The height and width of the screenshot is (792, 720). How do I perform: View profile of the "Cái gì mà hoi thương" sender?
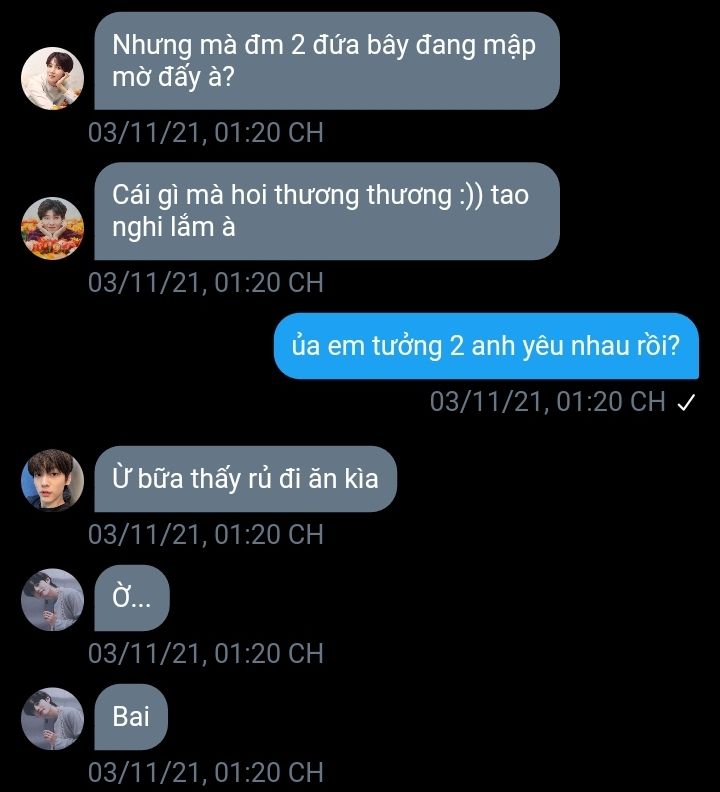[52, 228]
